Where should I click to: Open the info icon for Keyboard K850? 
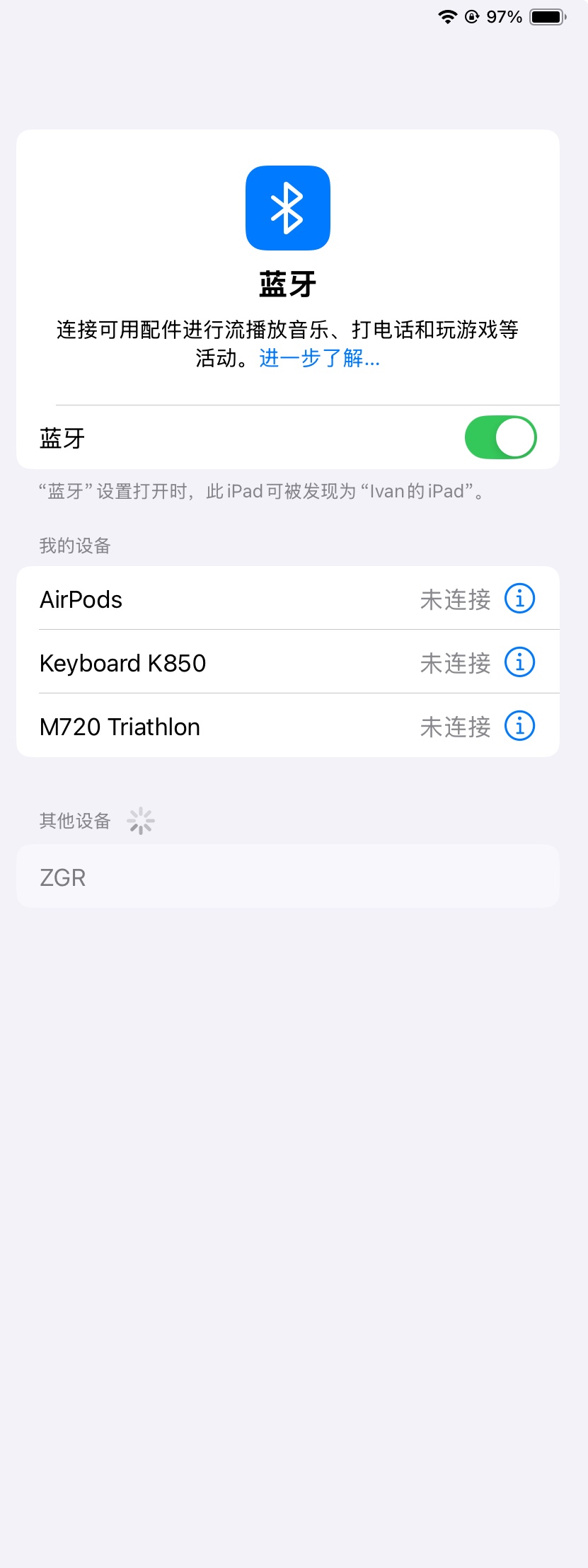(x=519, y=662)
